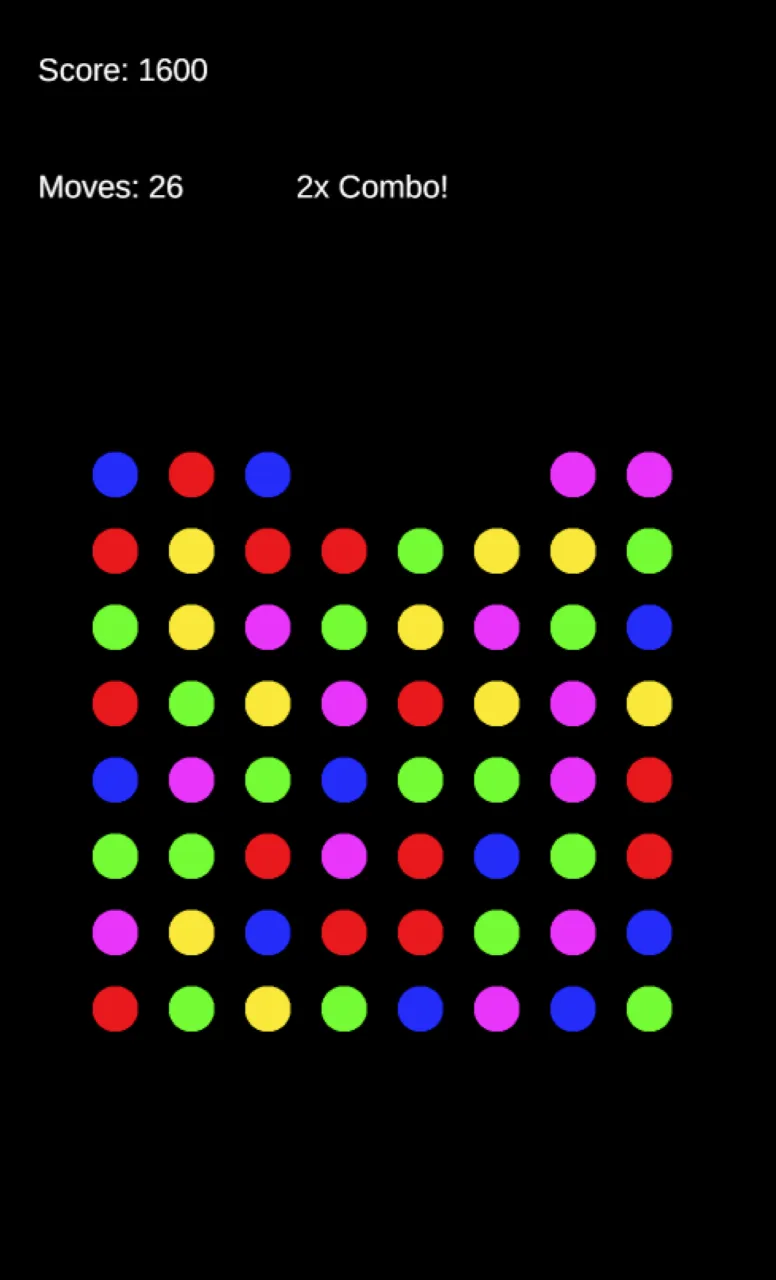
Task: Tap the pink dot in the top-right corner
Action: (x=649, y=474)
